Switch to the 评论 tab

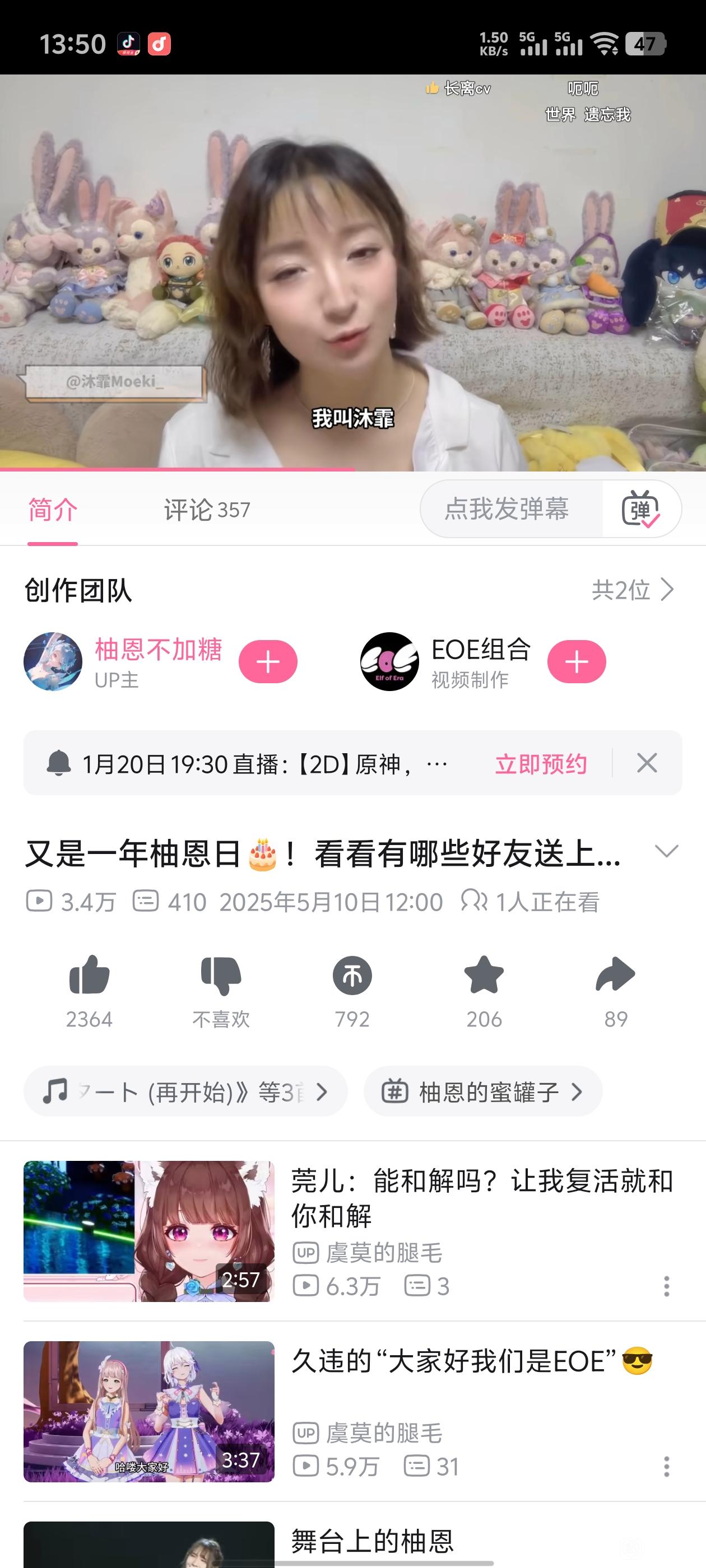(x=207, y=510)
